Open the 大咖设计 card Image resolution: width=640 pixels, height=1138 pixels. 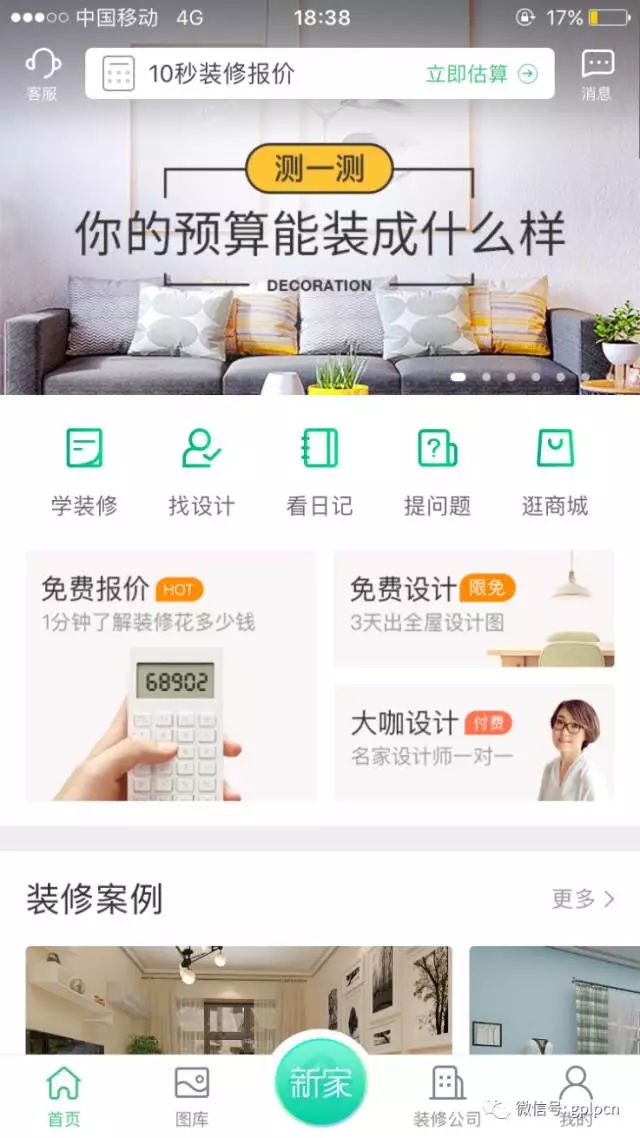474,742
